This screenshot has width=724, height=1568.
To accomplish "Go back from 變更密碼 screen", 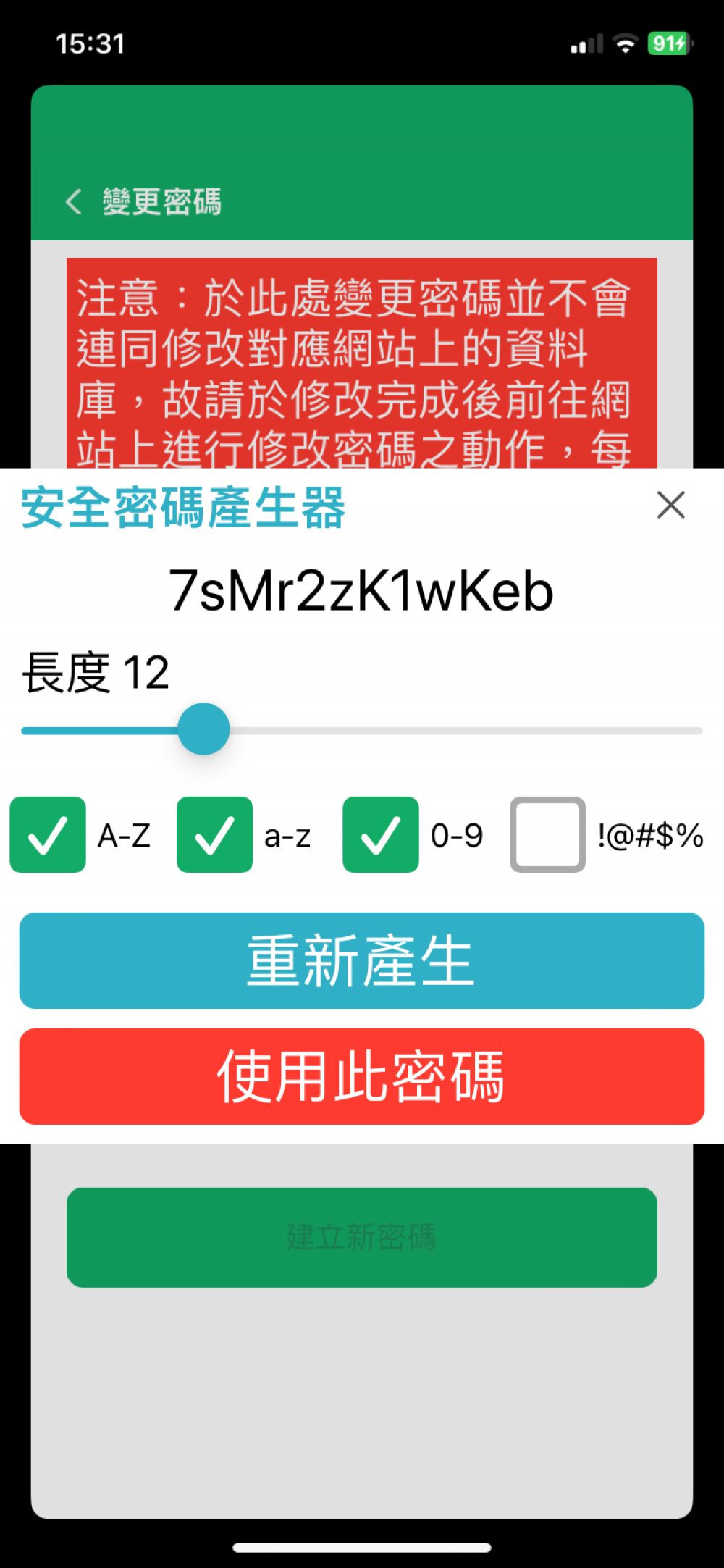I will [74, 201].
